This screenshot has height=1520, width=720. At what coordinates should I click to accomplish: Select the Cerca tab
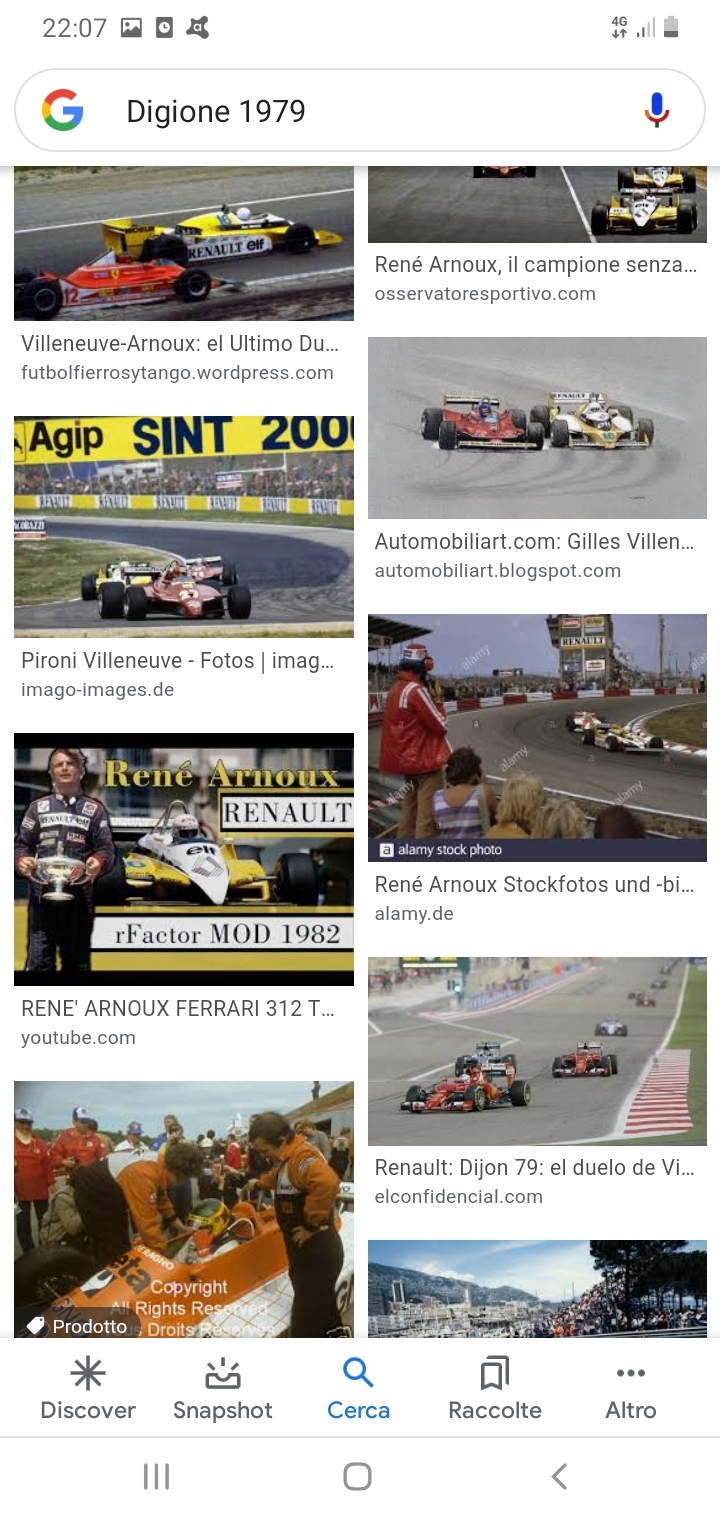tap(358, 1389)
